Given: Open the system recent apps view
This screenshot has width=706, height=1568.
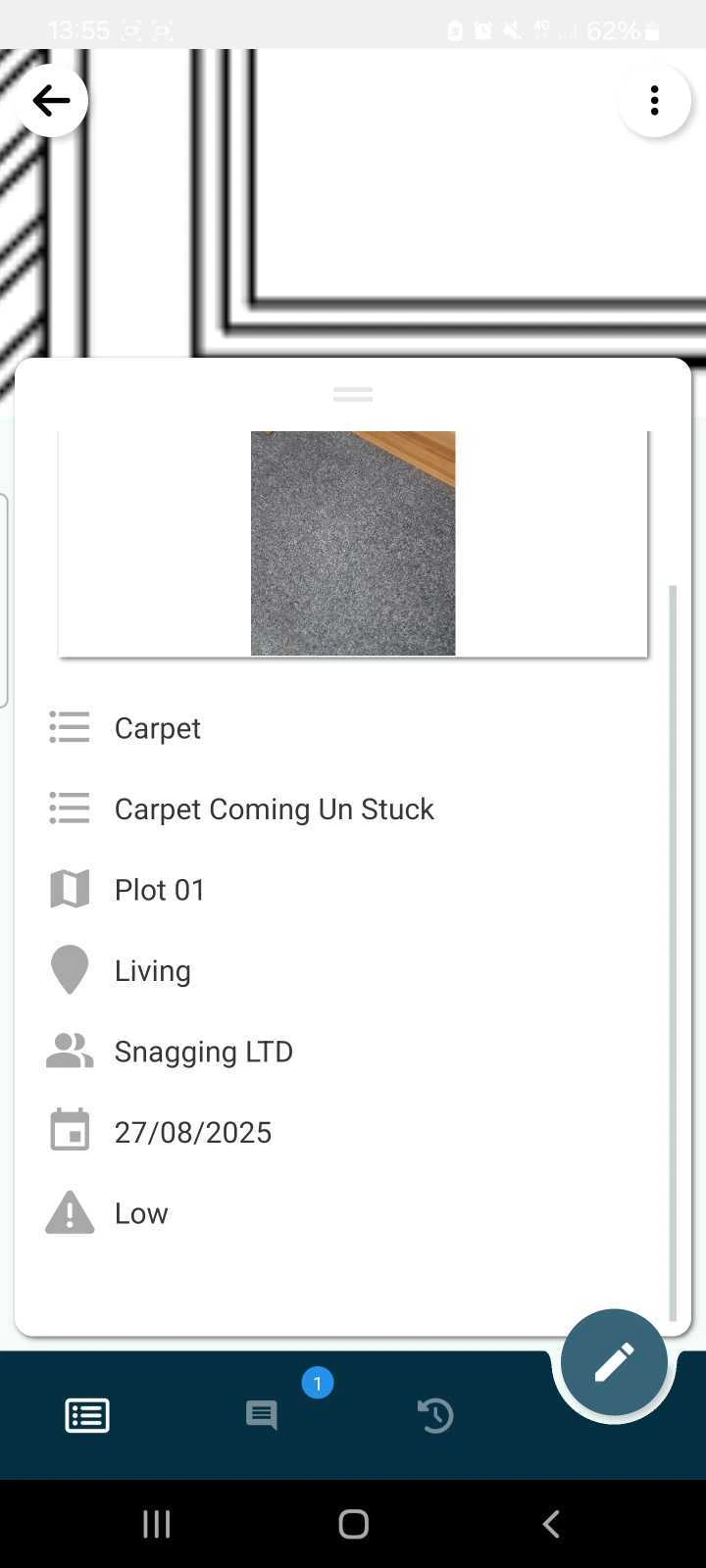Looking at the screenshot, I should point(157,1524).
